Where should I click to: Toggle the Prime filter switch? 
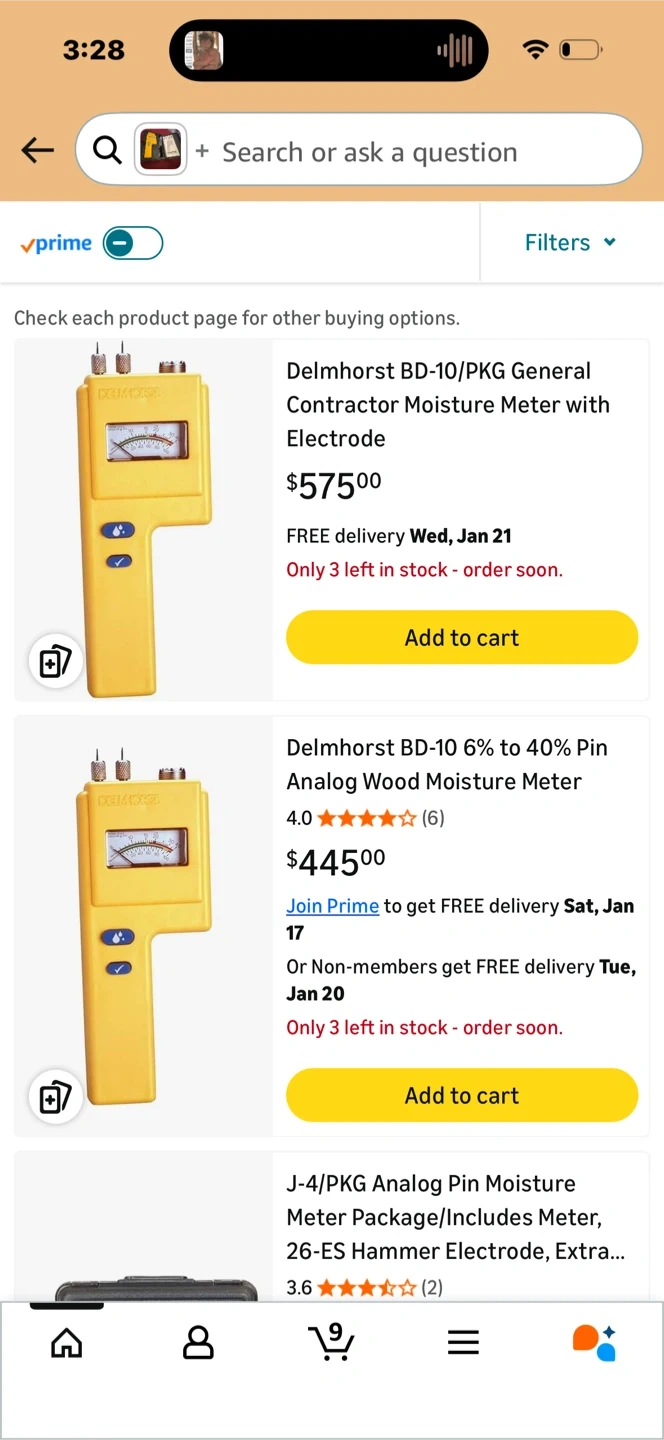coord(133,243)
